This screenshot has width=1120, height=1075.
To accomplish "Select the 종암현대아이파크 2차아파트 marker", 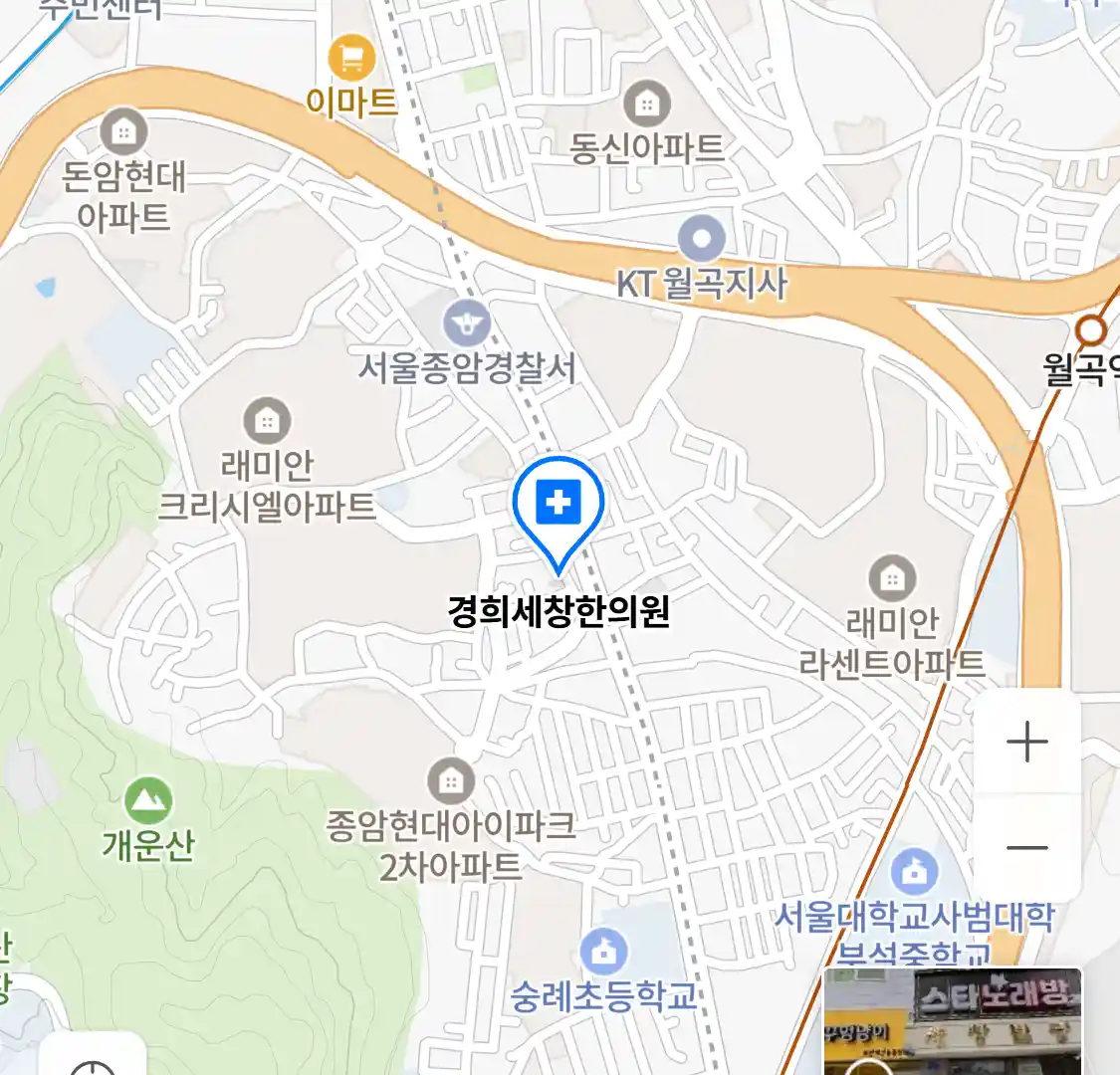I will tap(451, 781).
